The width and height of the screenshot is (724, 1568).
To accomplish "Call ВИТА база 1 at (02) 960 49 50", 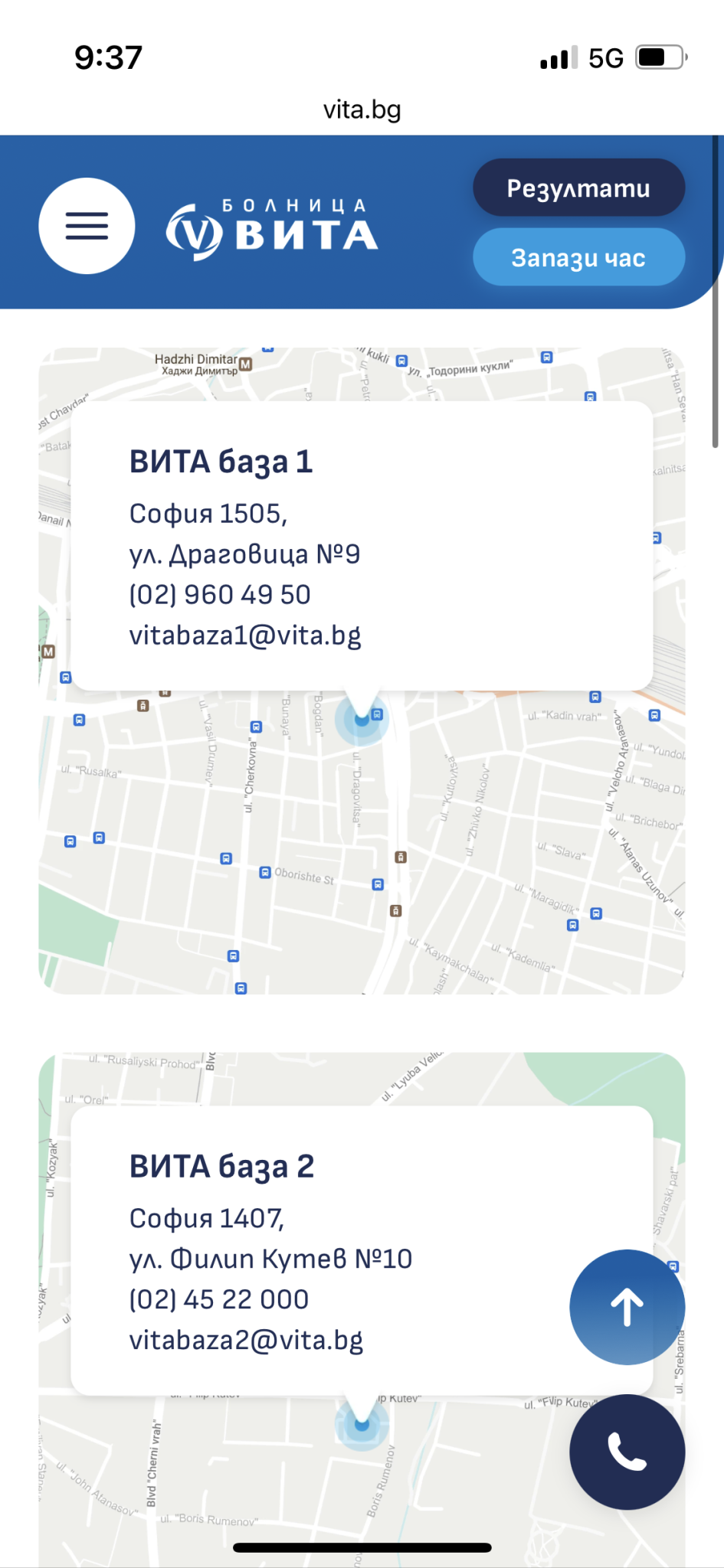I will point(220,595).
